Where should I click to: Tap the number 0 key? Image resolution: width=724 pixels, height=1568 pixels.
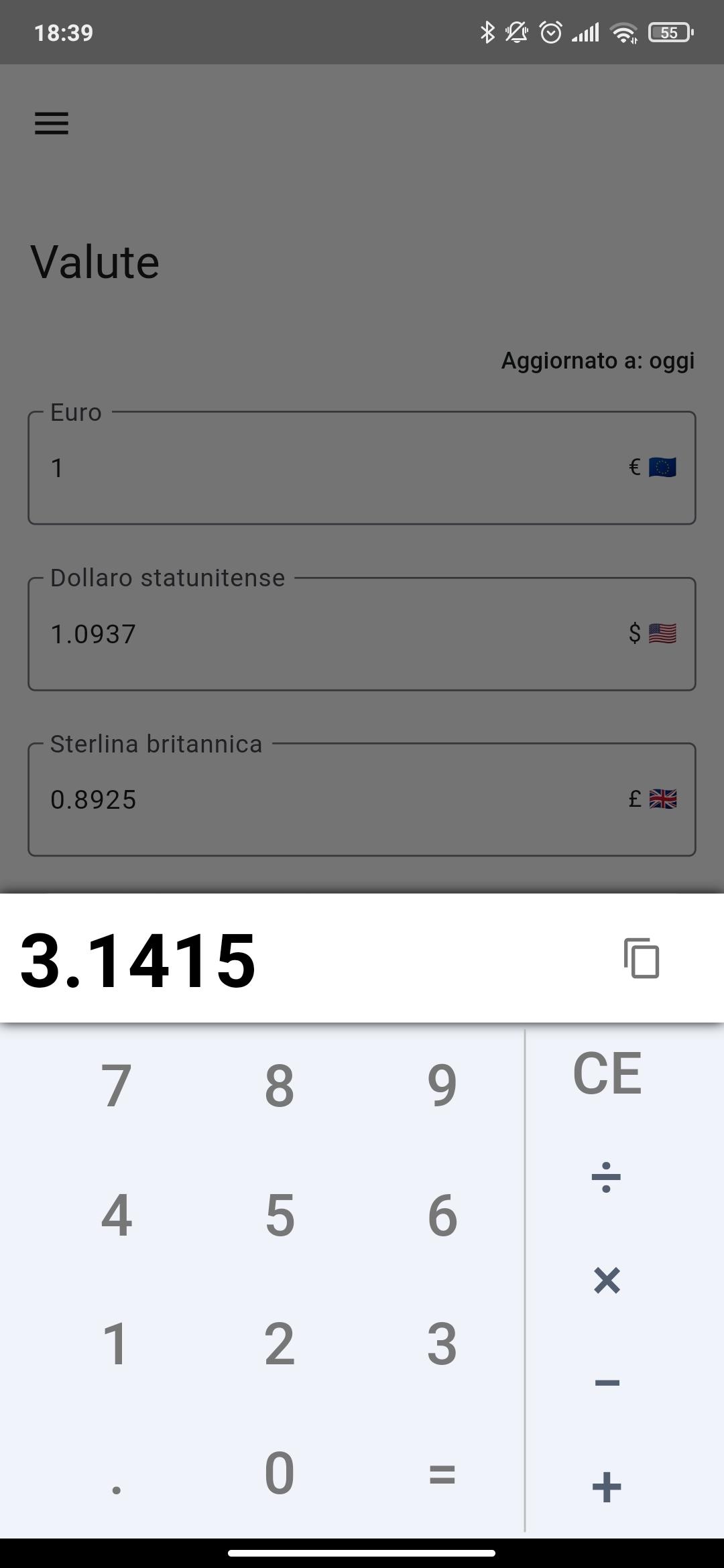[x=280, y=1474]
